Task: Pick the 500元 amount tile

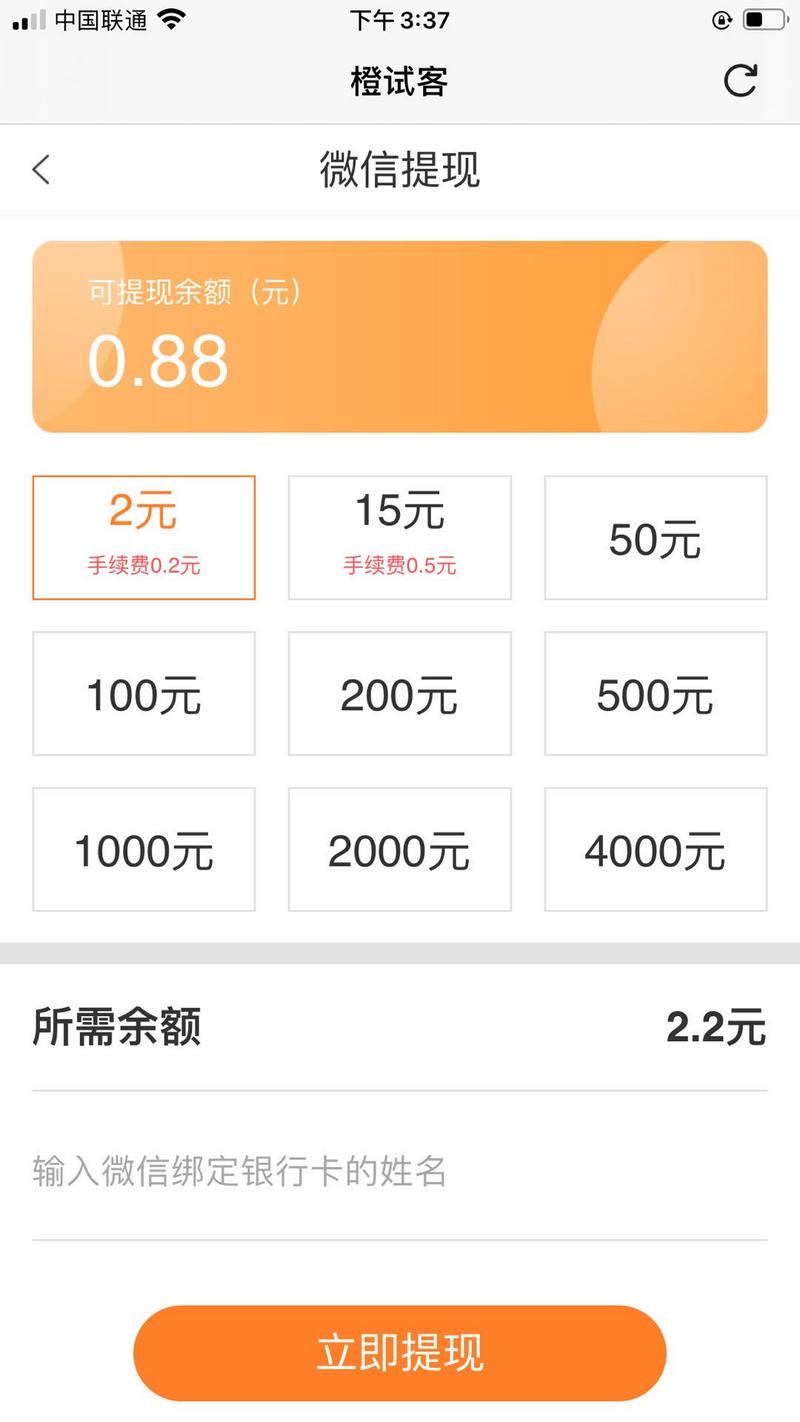Action: 656,694
